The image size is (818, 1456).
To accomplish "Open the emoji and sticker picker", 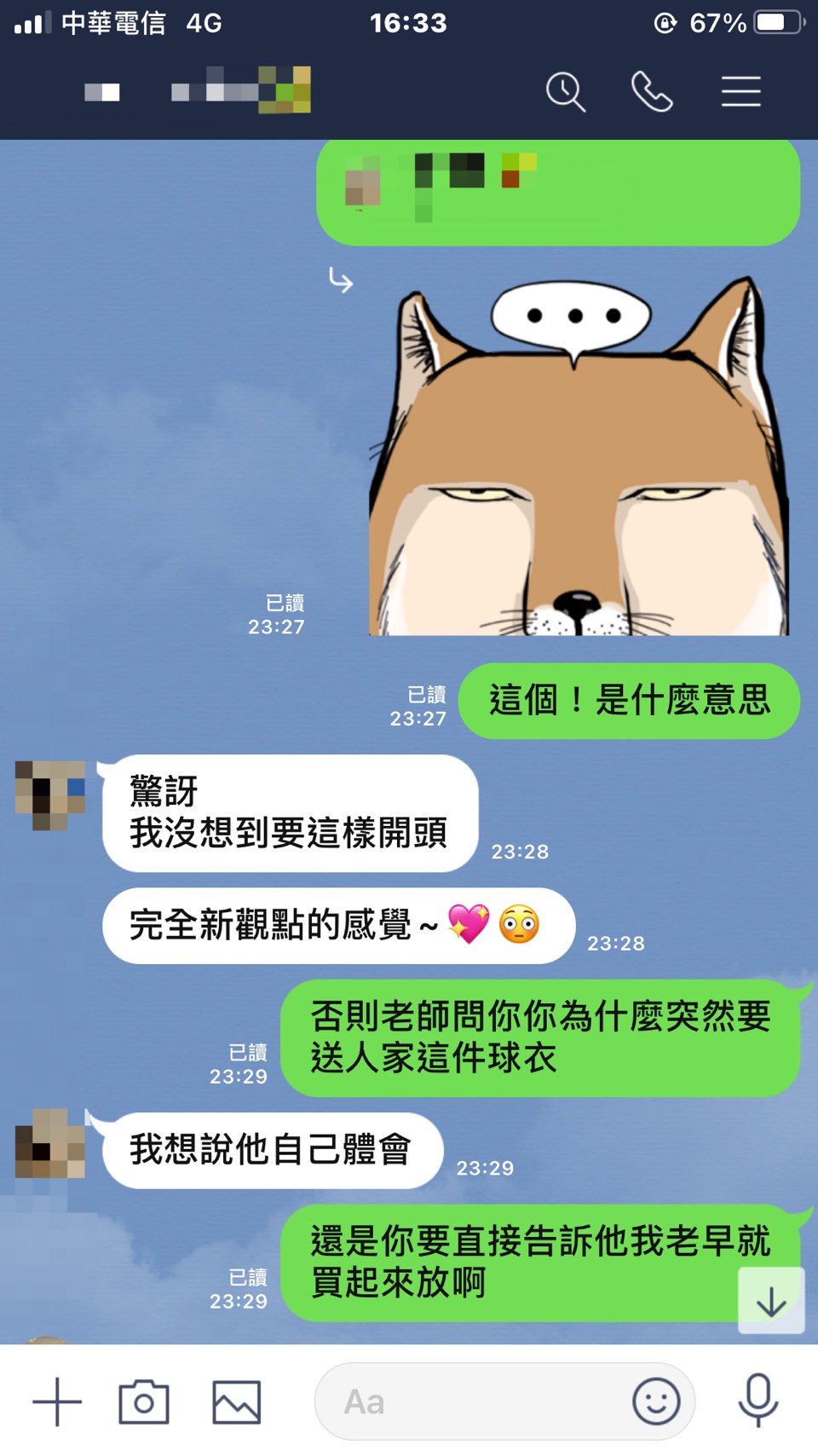I will [656, 1401].
